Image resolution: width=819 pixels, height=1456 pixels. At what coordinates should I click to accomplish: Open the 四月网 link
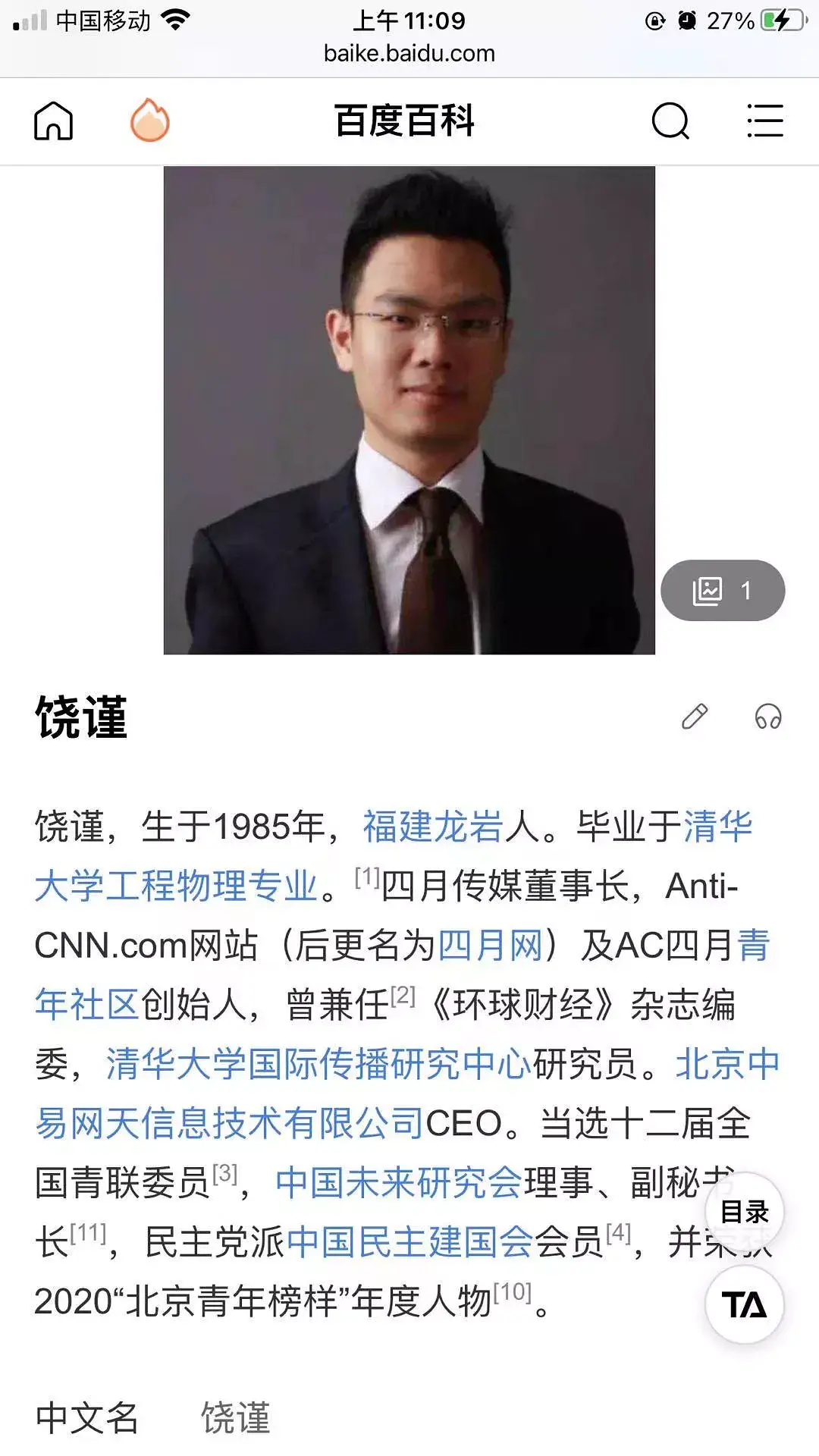[490, 946]
